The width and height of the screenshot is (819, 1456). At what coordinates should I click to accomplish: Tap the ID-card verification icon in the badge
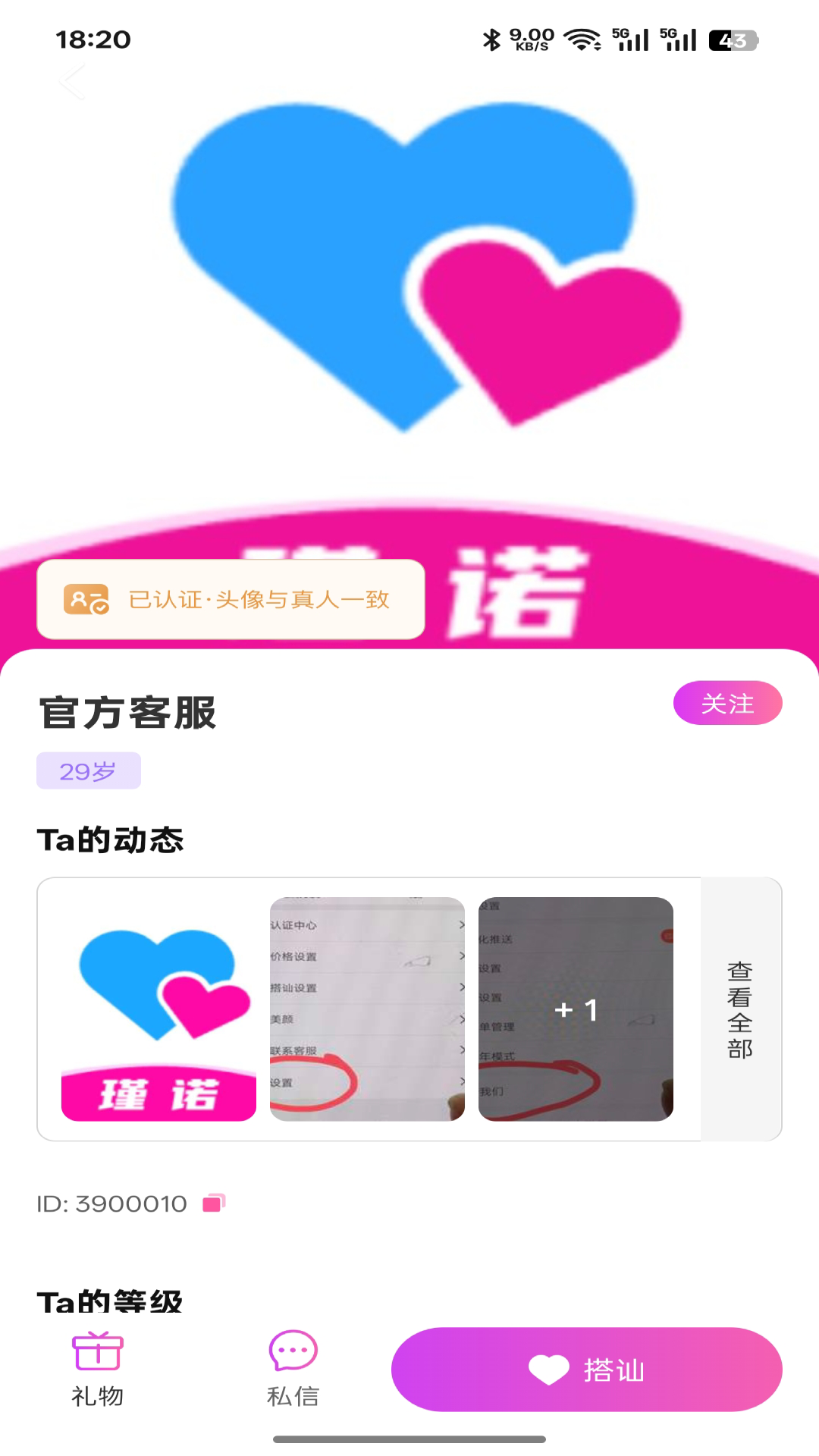(86, 600)
